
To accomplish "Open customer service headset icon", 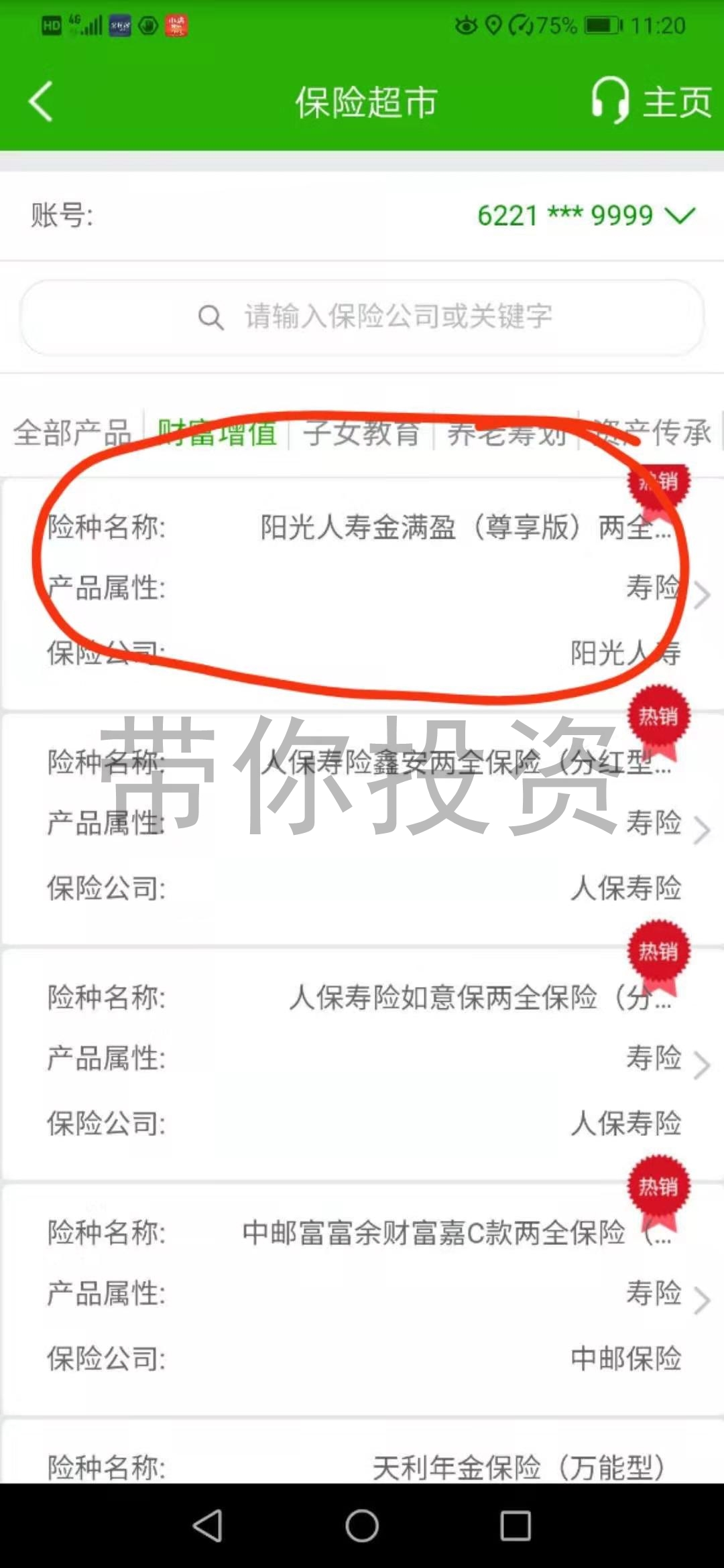I will [x=609, y=101].
